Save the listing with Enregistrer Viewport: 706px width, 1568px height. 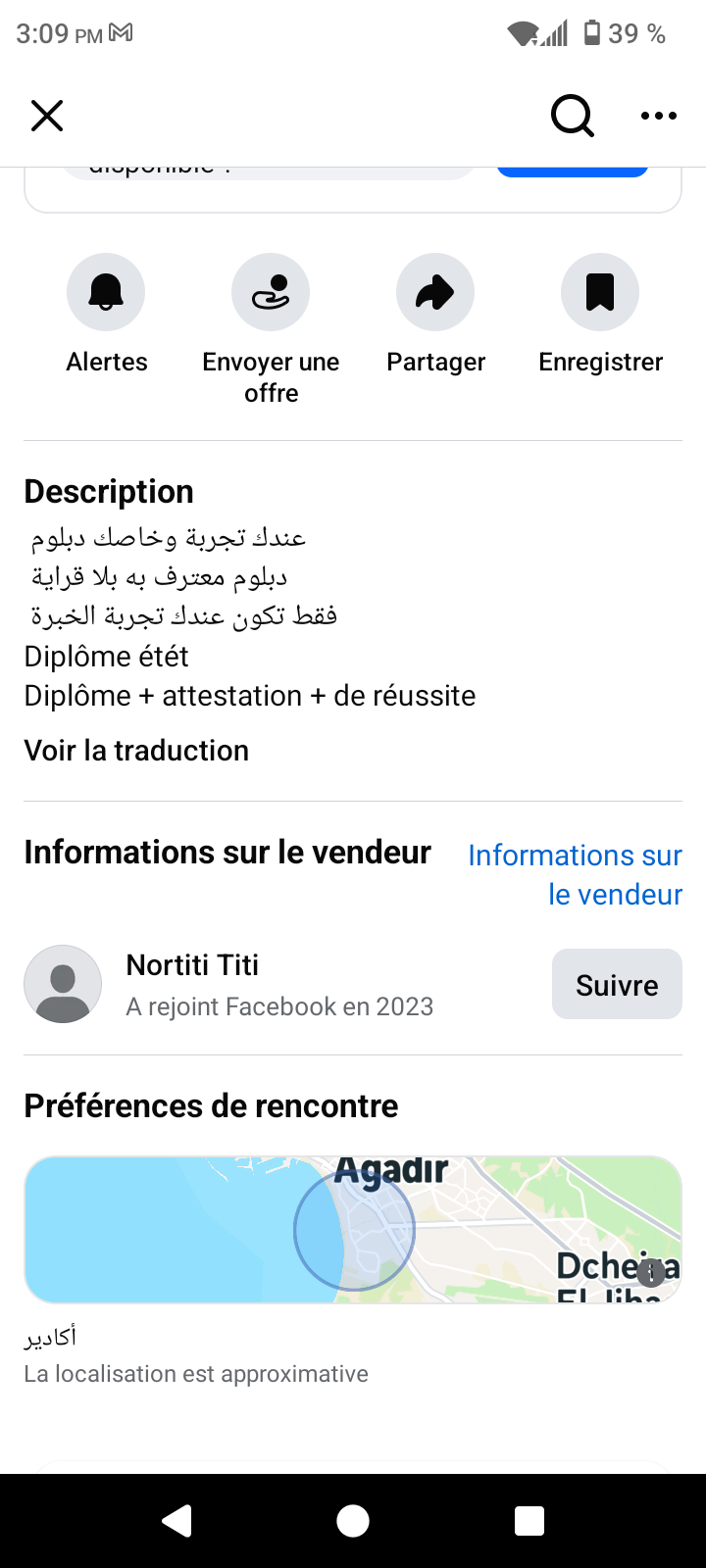(x=600, y=292)
